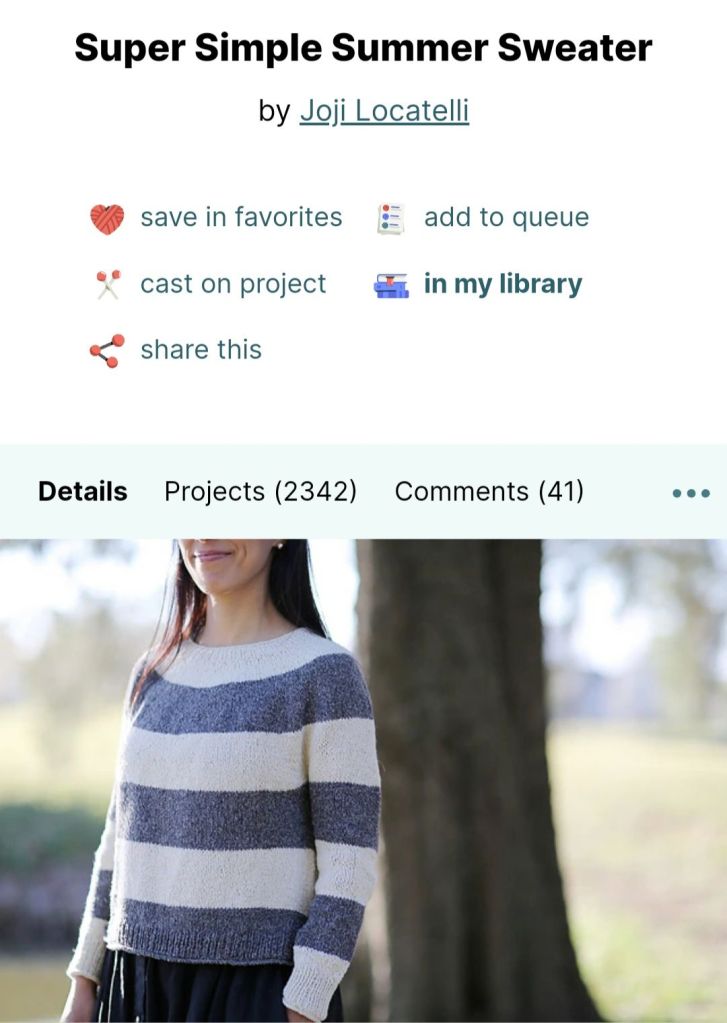The image size is (727, 1023).
Task: Show more tabs via the three dots
Action: tap(691, 493)
